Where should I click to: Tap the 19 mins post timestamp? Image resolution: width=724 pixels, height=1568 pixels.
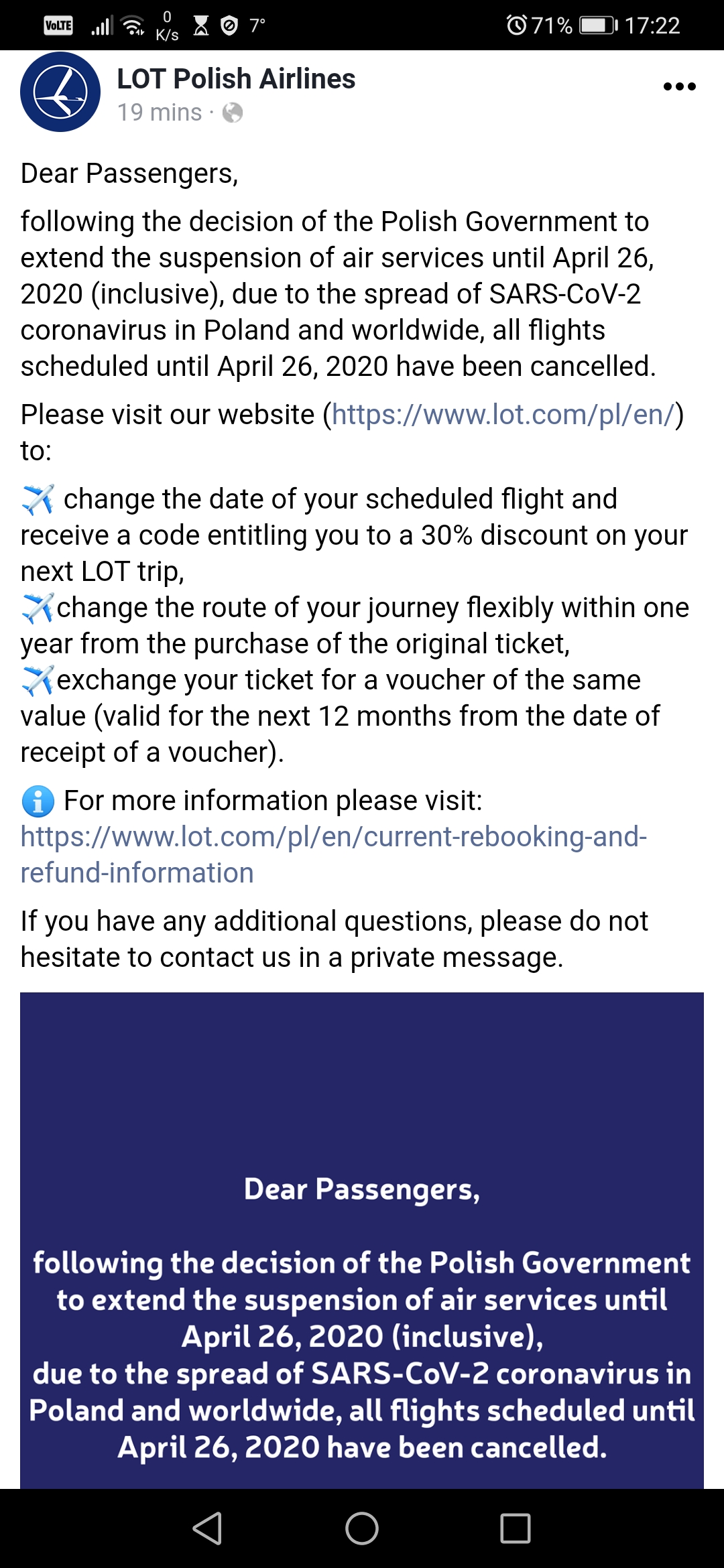point(160,113)
